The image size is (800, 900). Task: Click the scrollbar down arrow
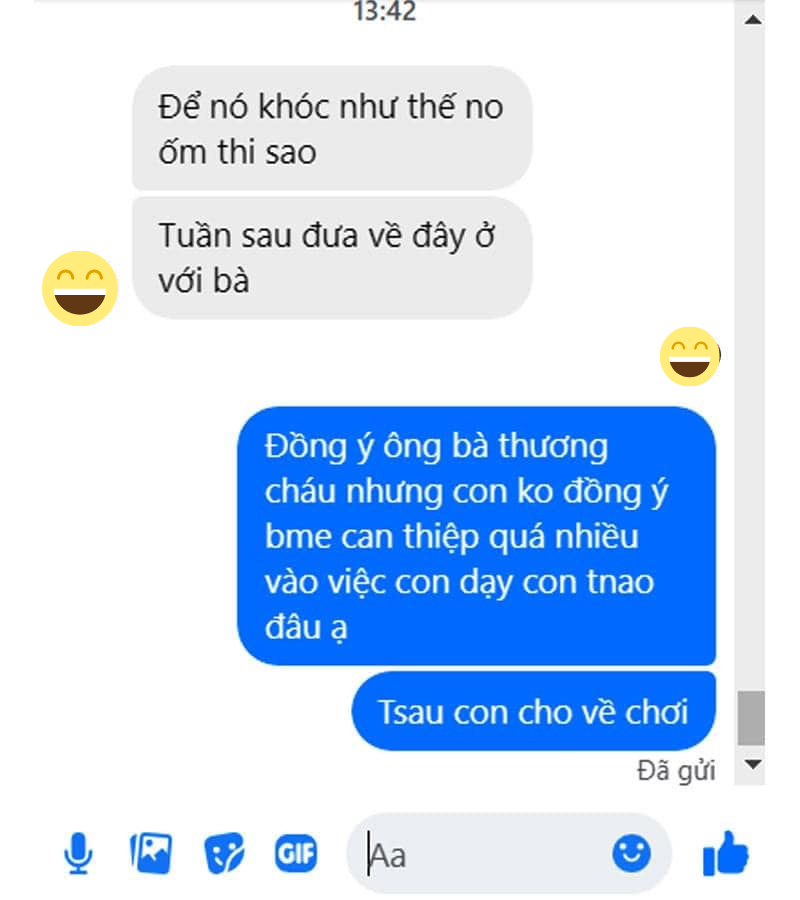(751, 763)
